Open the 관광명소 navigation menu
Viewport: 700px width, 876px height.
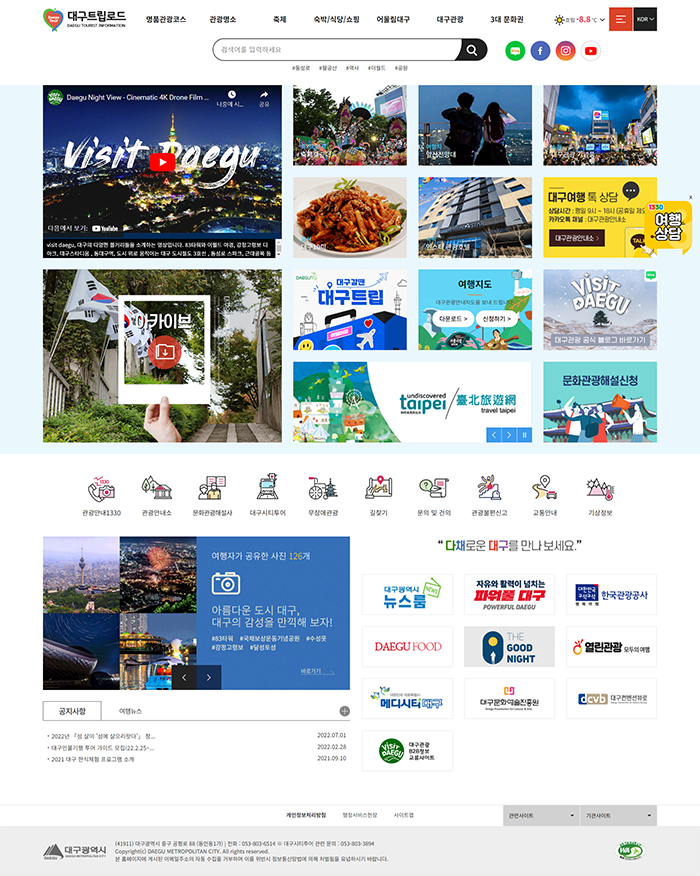[223, 19]
